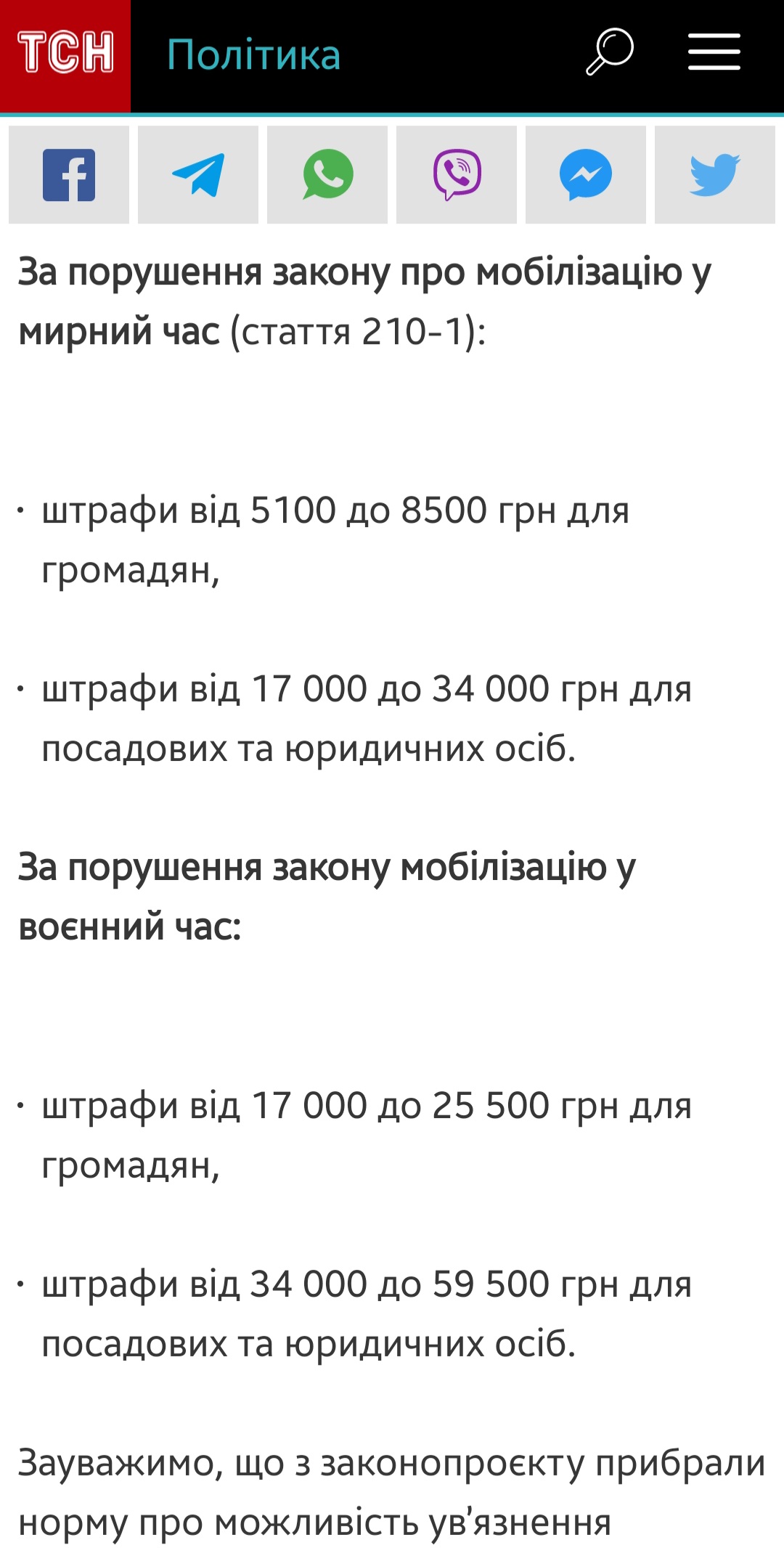Share the article via WhatsApp
Viewport: 784px width, 1548px height.
(327, 175)
